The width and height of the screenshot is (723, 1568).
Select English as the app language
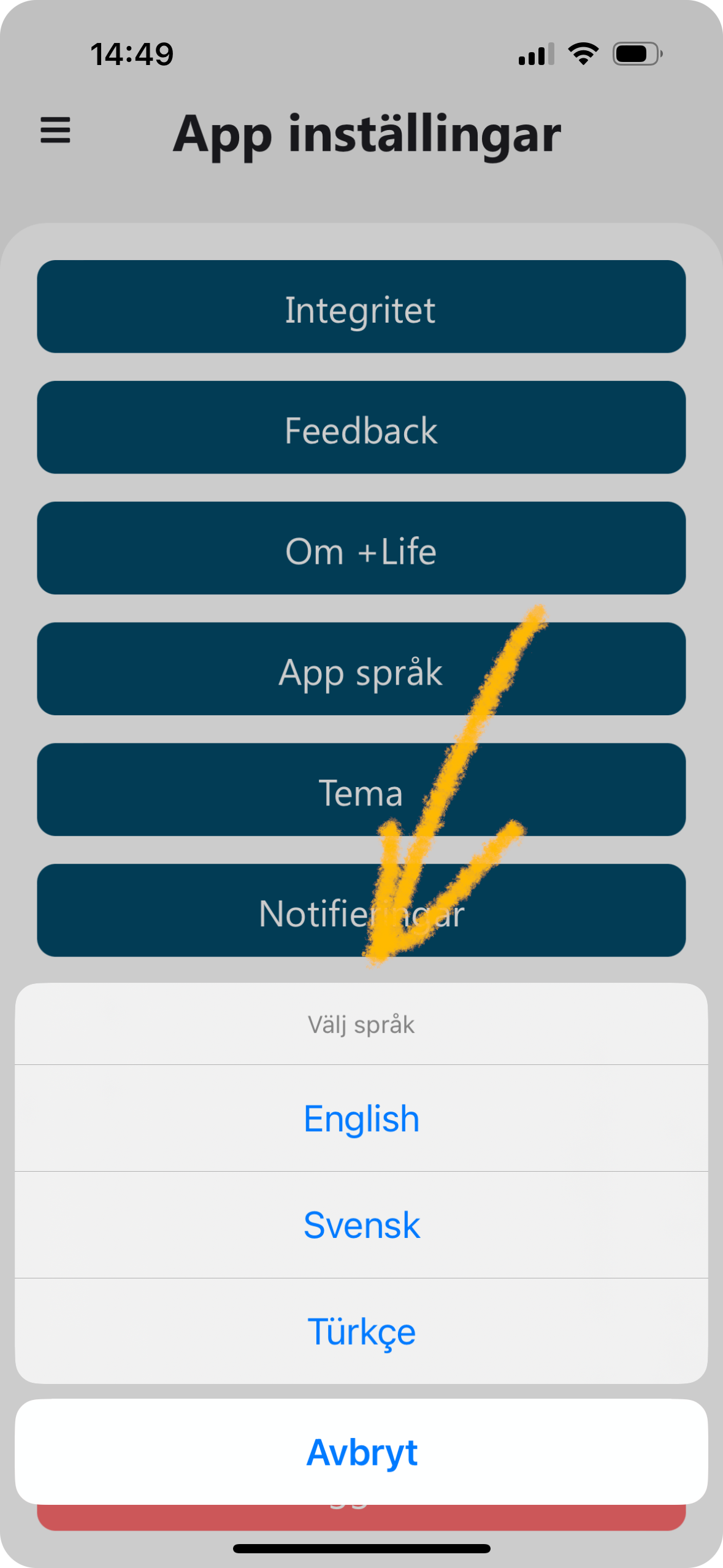click(x=361, y=1118)
